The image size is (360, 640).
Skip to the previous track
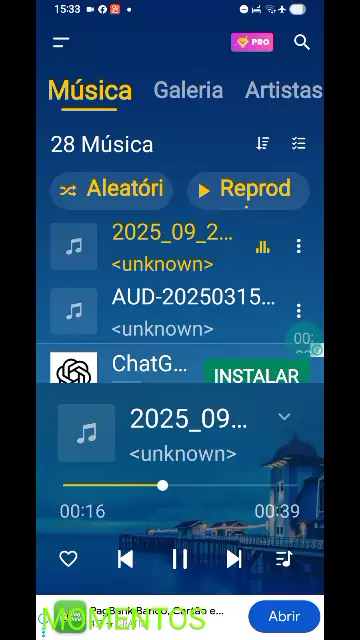[125, 559]
